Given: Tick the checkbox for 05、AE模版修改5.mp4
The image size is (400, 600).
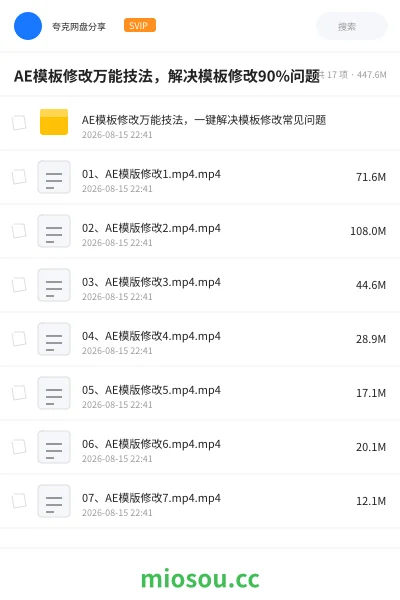Looking at the screenshot, I should 19,393.
